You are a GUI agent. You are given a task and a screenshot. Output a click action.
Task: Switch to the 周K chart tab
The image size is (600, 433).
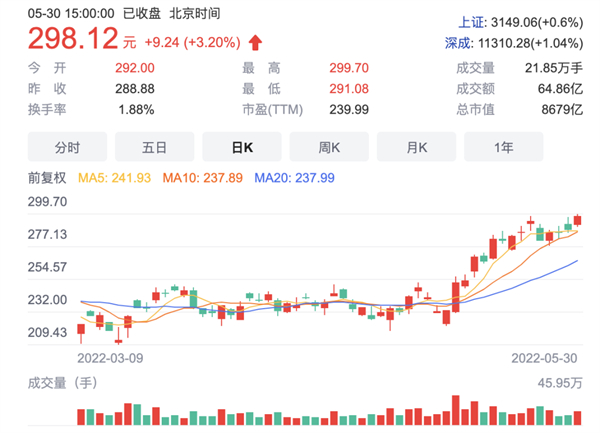pyautogui.click(x=329, y=147)
